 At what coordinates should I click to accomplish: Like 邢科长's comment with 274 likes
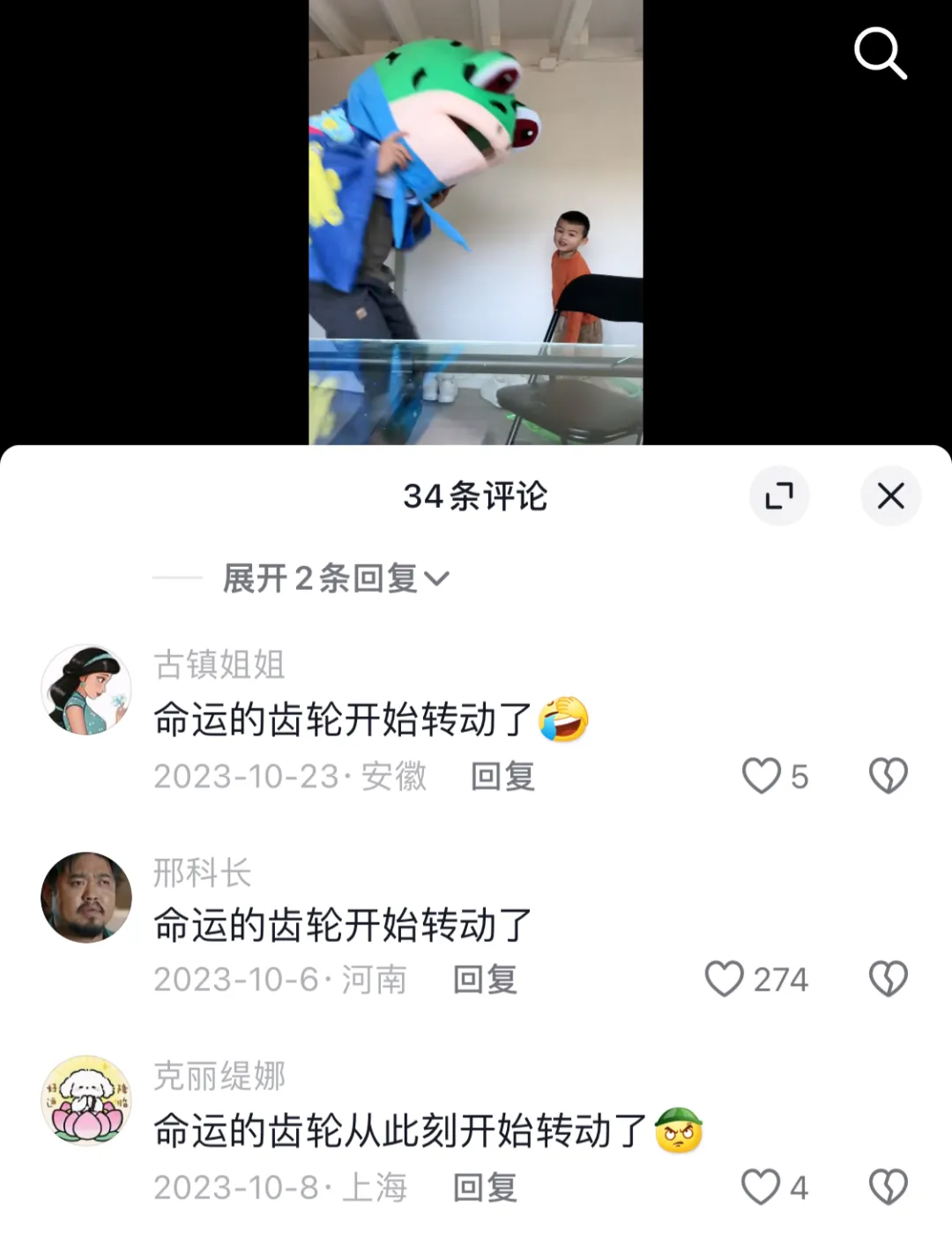pos(725,979)
